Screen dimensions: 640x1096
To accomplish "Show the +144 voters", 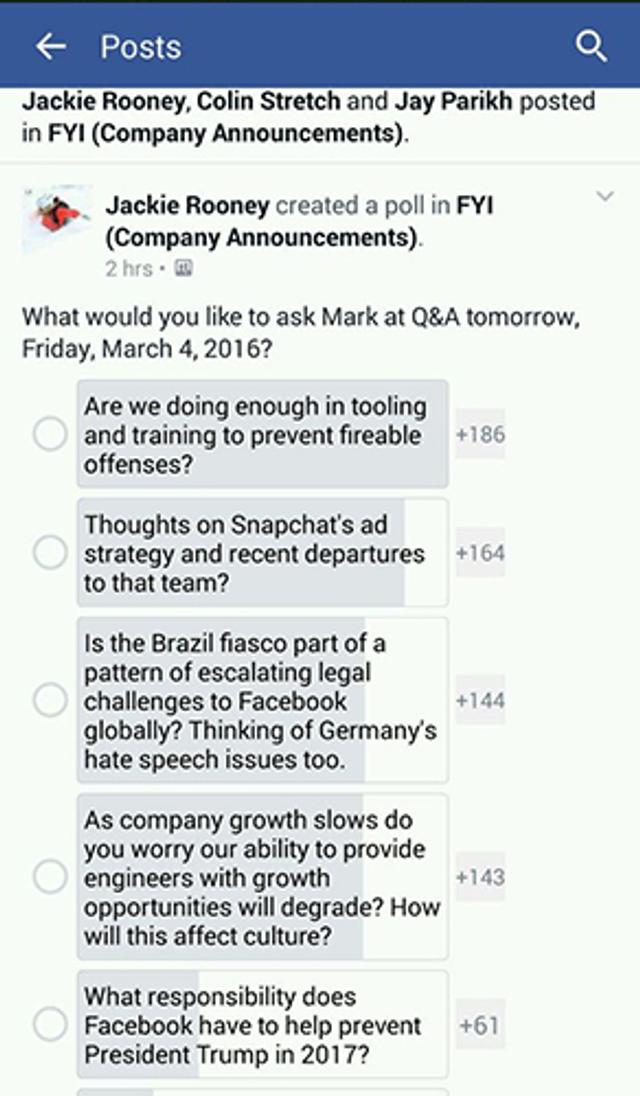I will [480, 701].
